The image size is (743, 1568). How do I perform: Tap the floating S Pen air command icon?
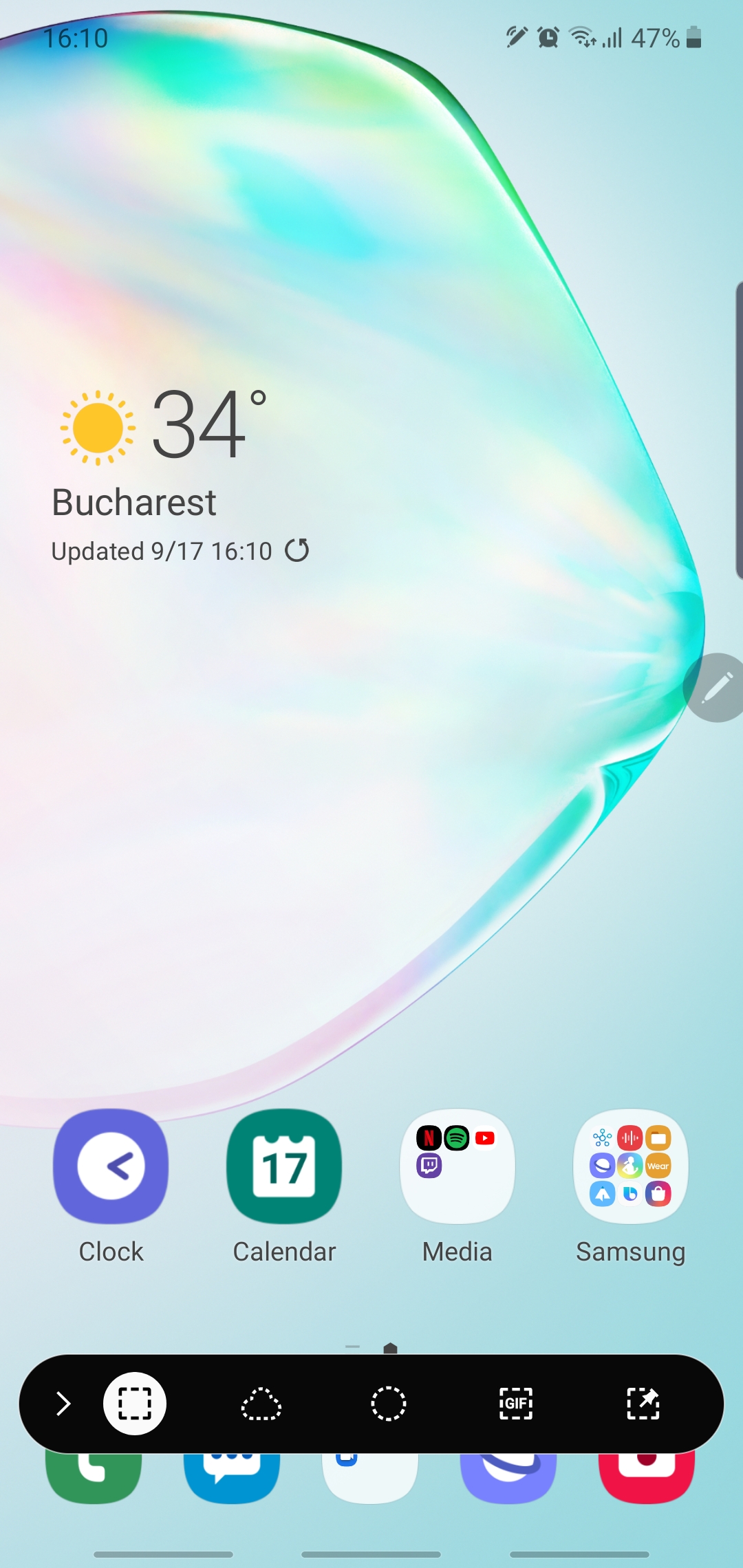pos(716,688)
